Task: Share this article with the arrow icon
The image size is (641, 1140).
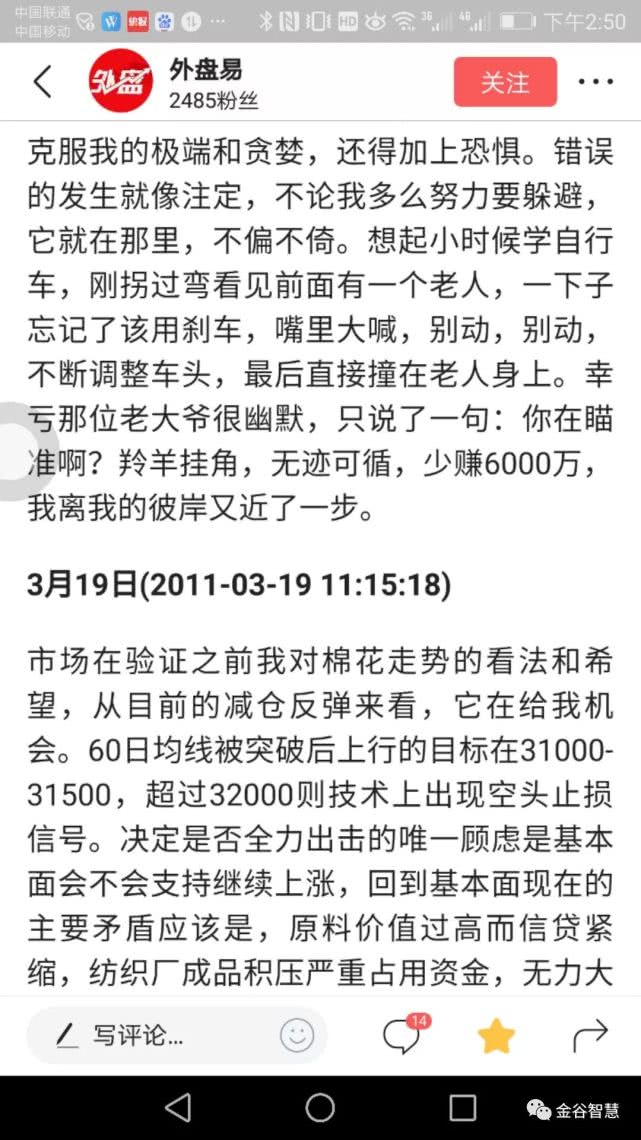Action: (x=590, y=1035)
